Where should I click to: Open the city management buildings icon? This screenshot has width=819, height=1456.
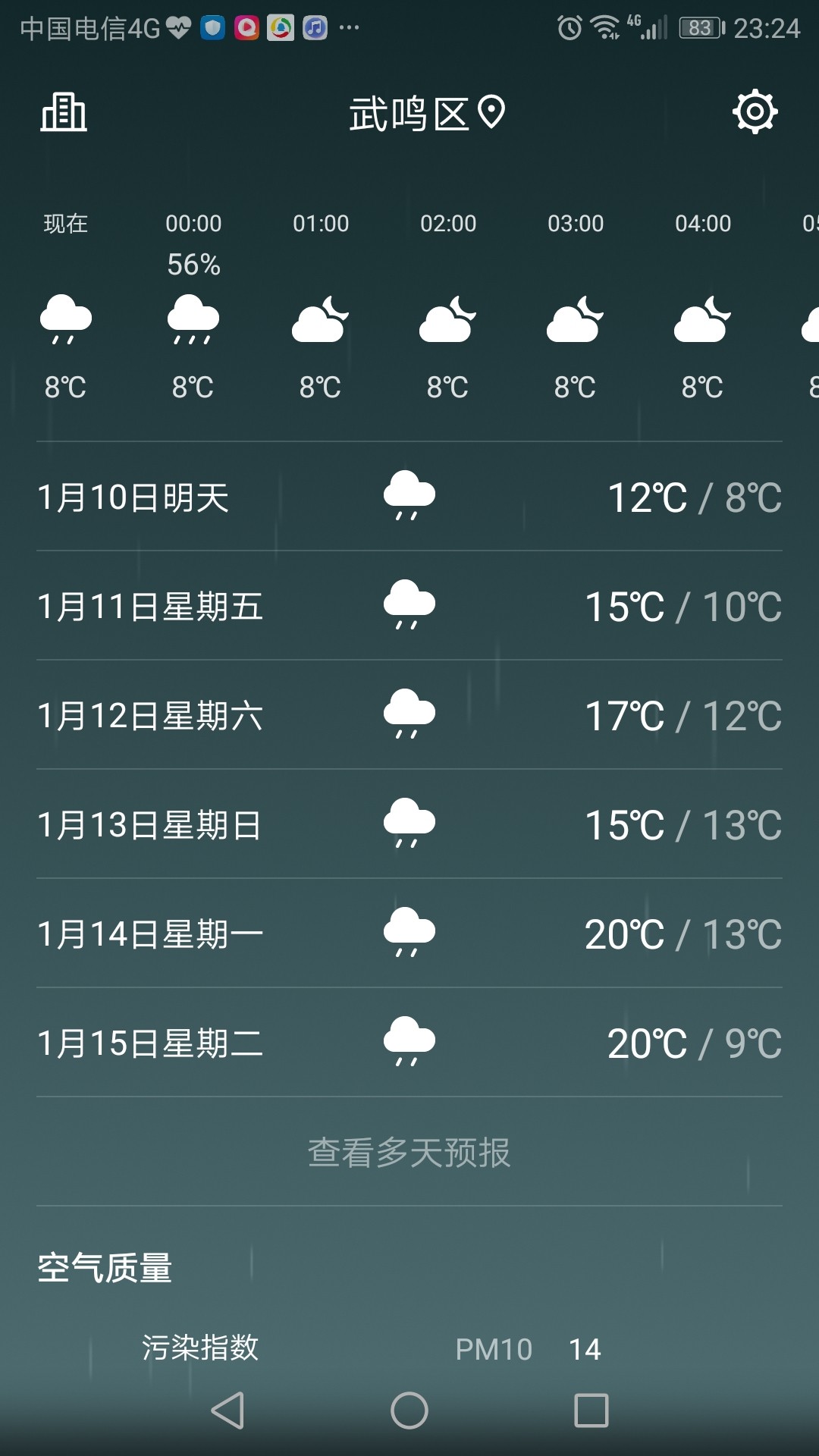[64, 112]
